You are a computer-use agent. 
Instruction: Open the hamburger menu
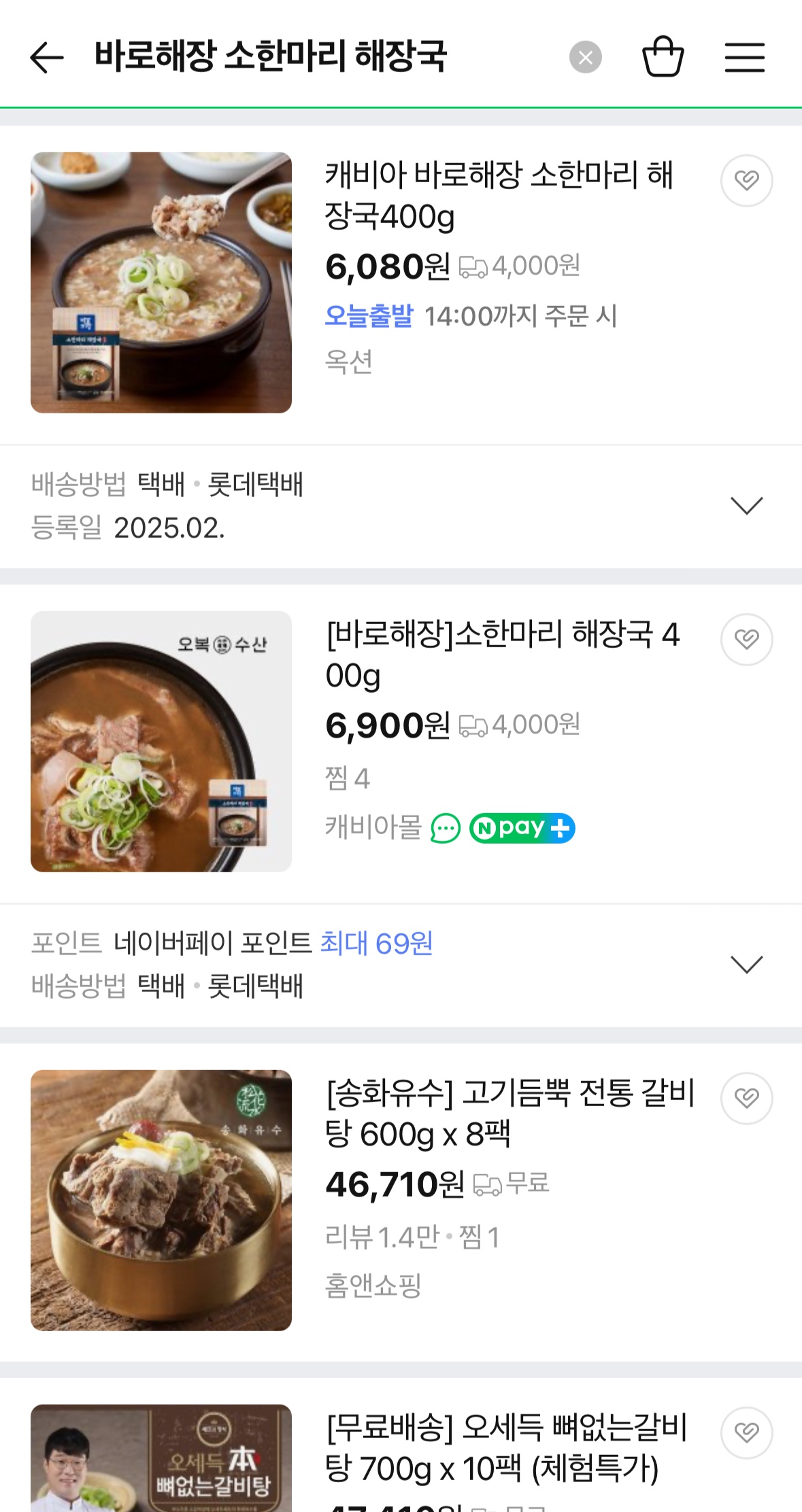744,57
